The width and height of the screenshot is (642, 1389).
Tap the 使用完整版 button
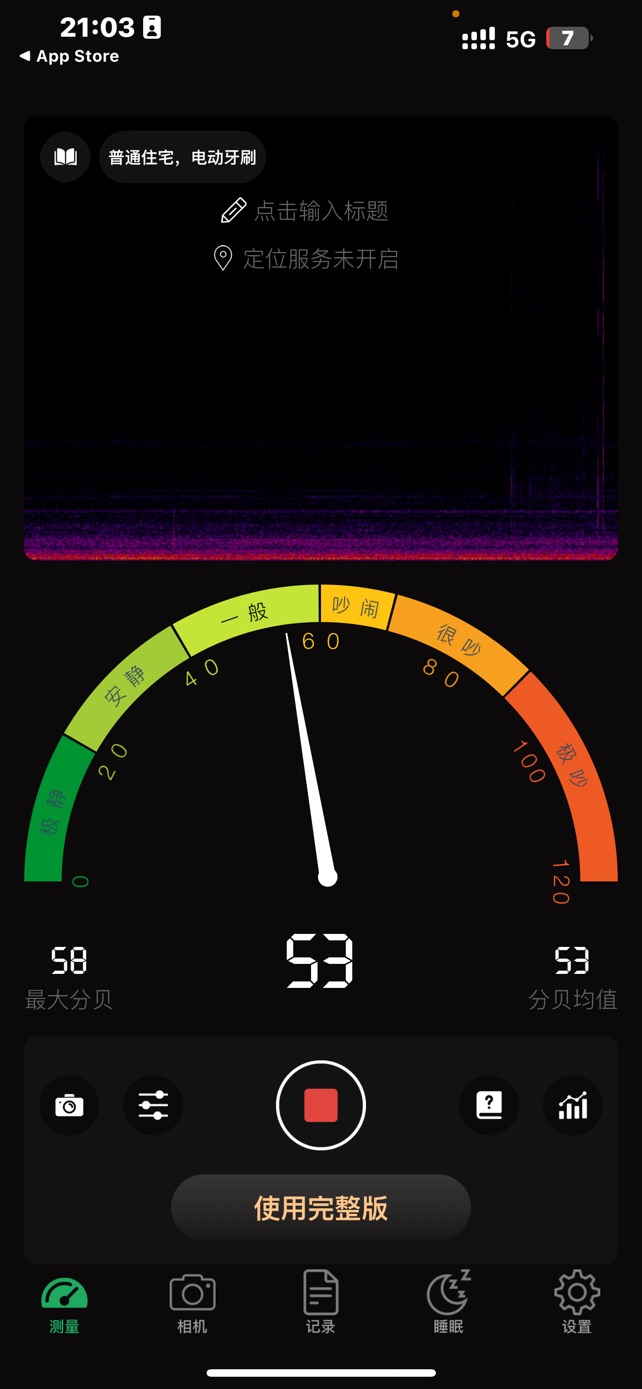(x=321, y=1208)
